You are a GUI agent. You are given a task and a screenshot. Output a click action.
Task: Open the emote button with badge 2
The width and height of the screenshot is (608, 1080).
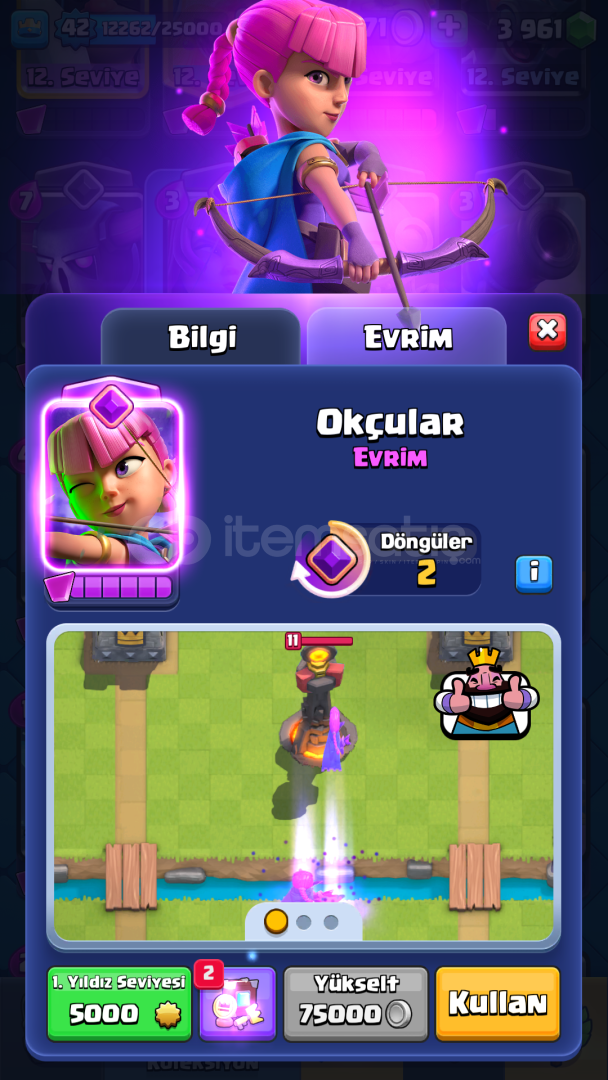coord(238,1004)
